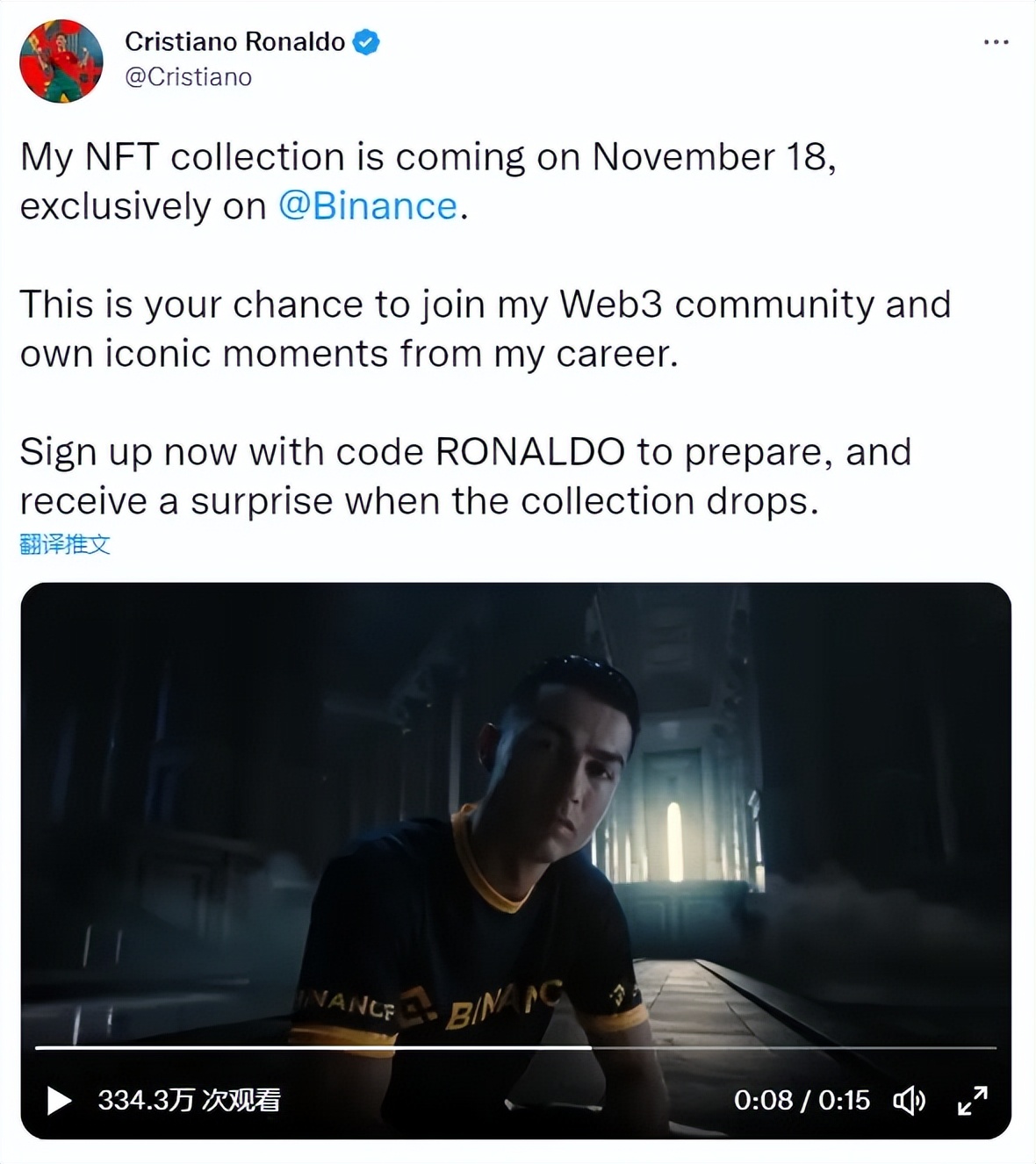Open the tweet's three-dot overflow menu
This screenshot has height=1164, width=1036.
(996, 42)
